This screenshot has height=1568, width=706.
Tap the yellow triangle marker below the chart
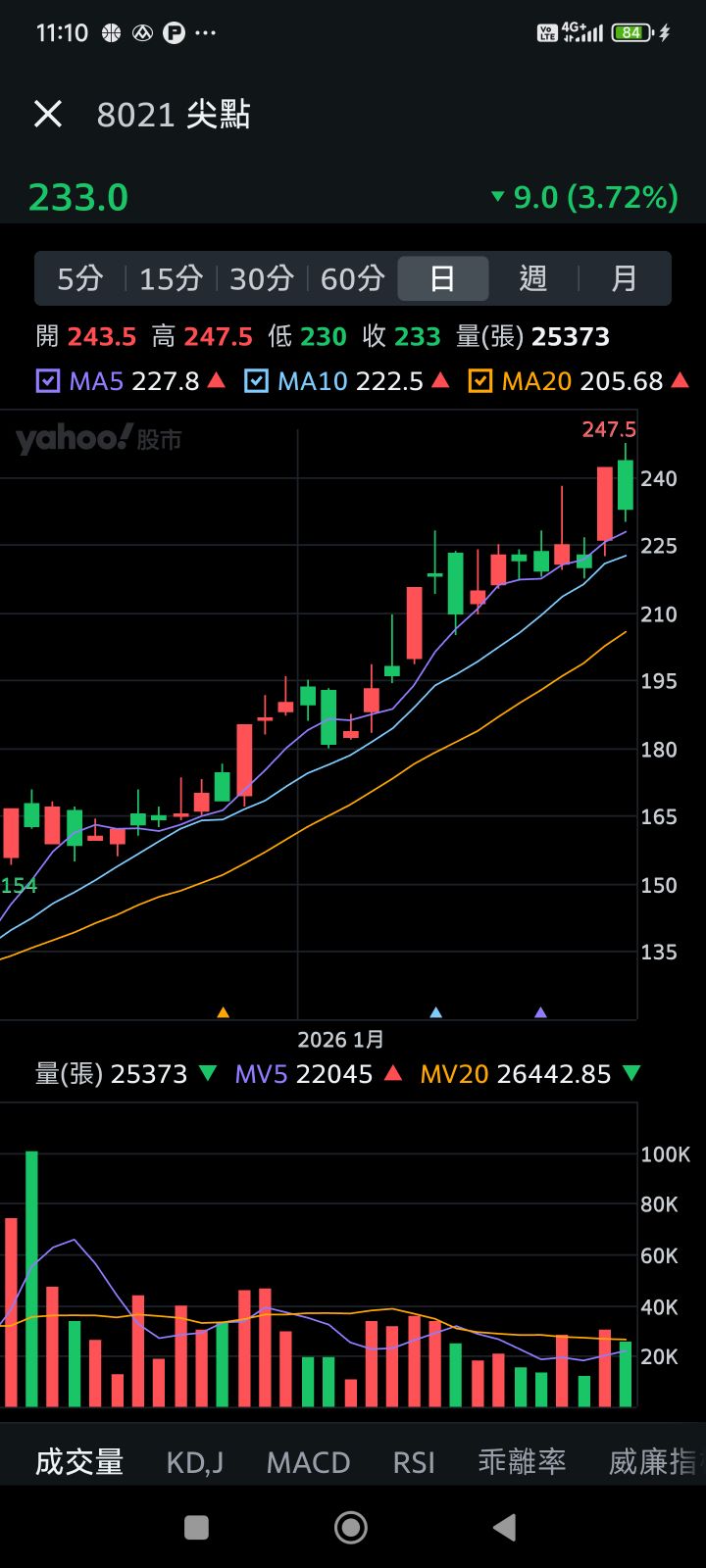click(x=224, y=1010)
